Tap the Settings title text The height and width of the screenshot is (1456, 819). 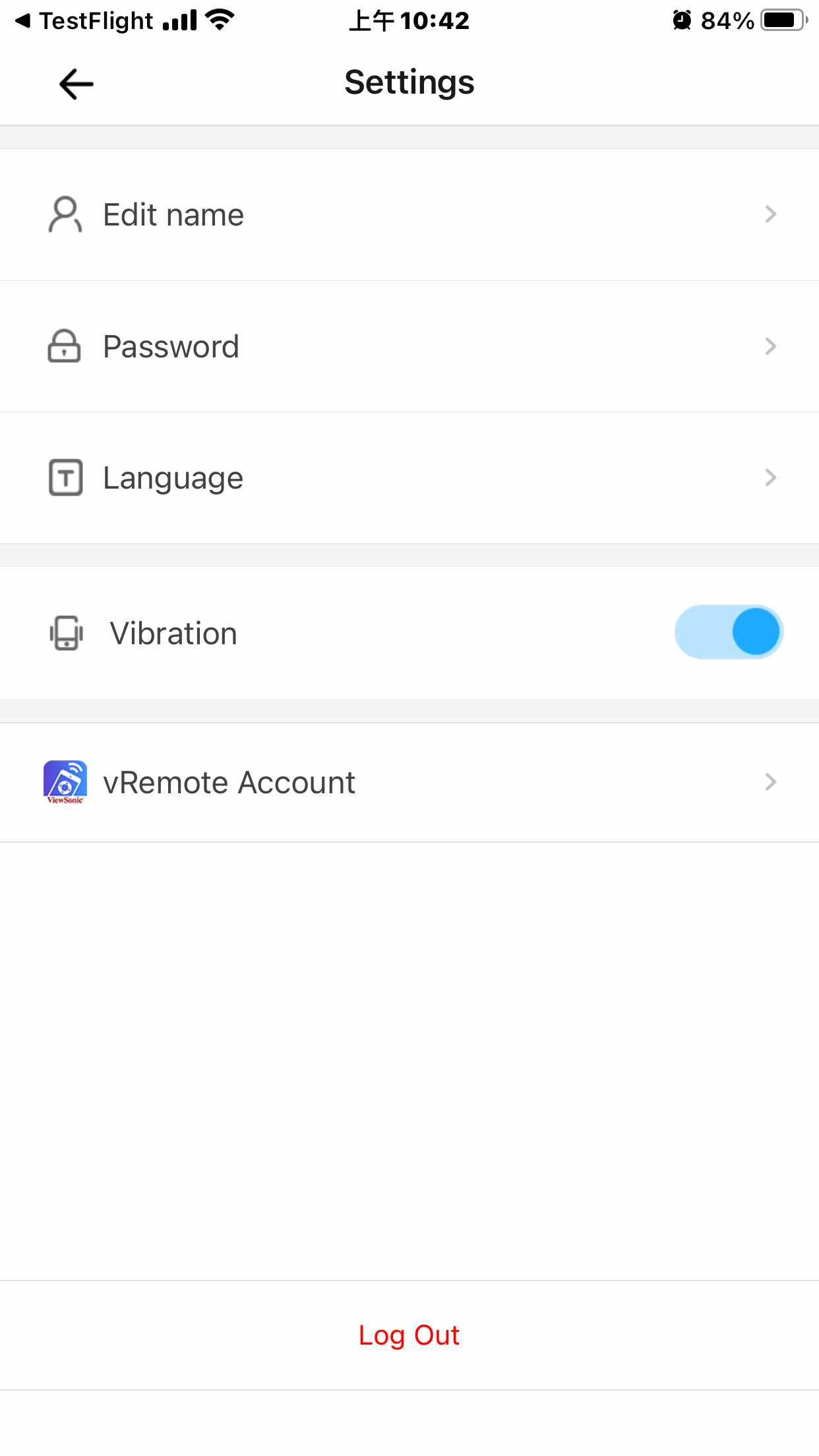tap(409, 82)
